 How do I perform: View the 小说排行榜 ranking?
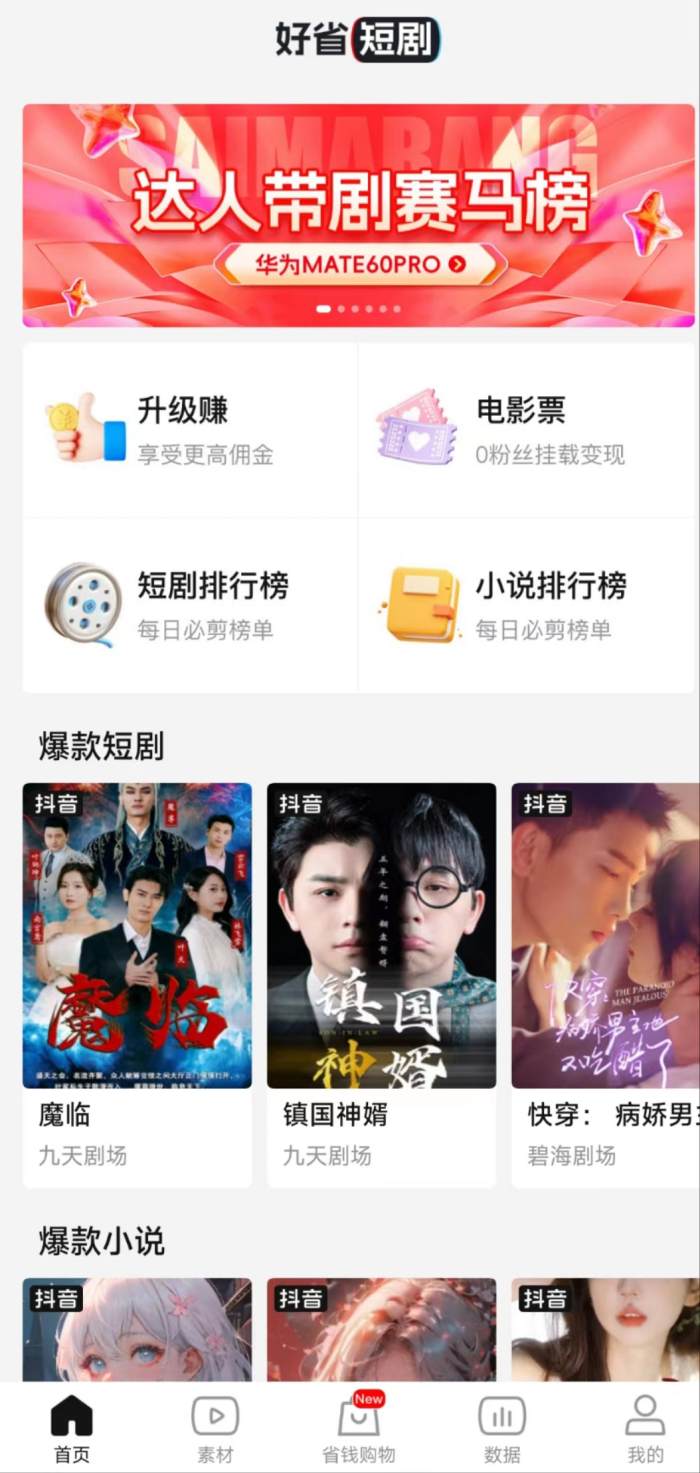(526, 605)
